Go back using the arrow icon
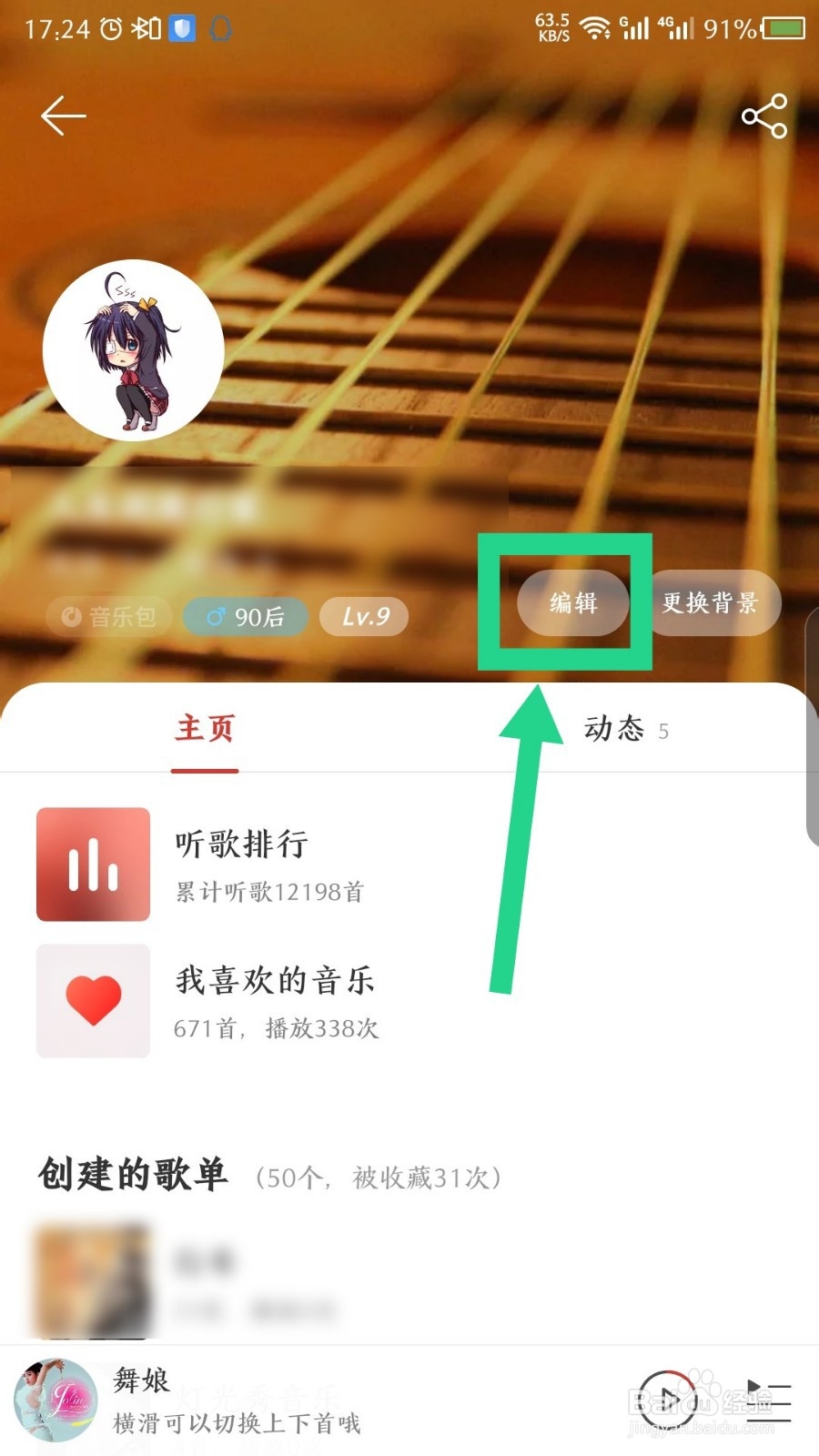819x1456 pixels. (63, 116)
